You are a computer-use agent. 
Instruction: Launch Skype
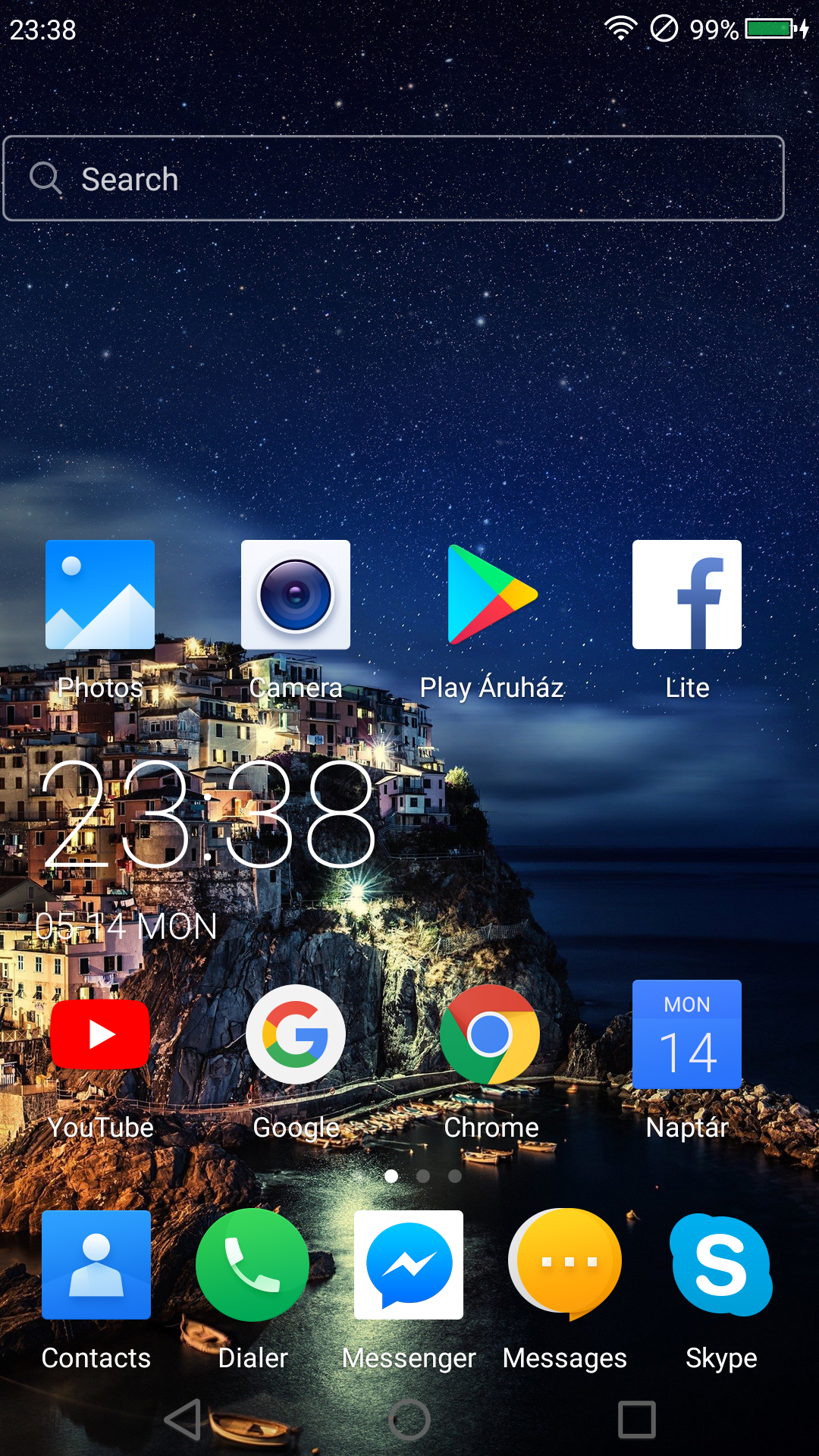(x=721, y=1265)
